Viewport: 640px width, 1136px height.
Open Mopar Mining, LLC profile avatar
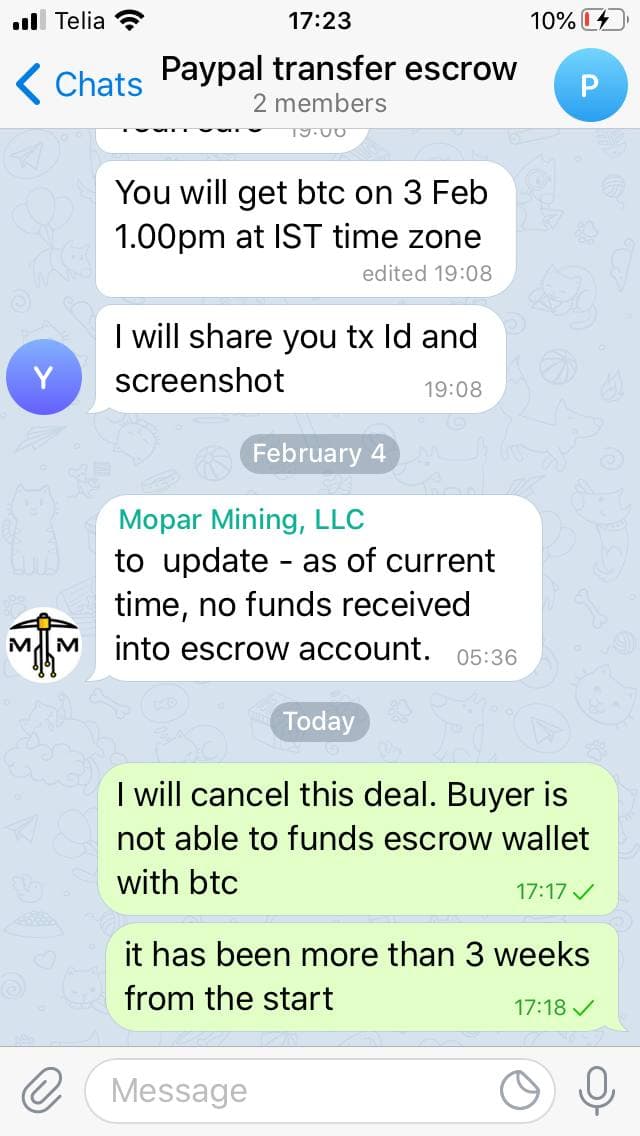[43, 645]
